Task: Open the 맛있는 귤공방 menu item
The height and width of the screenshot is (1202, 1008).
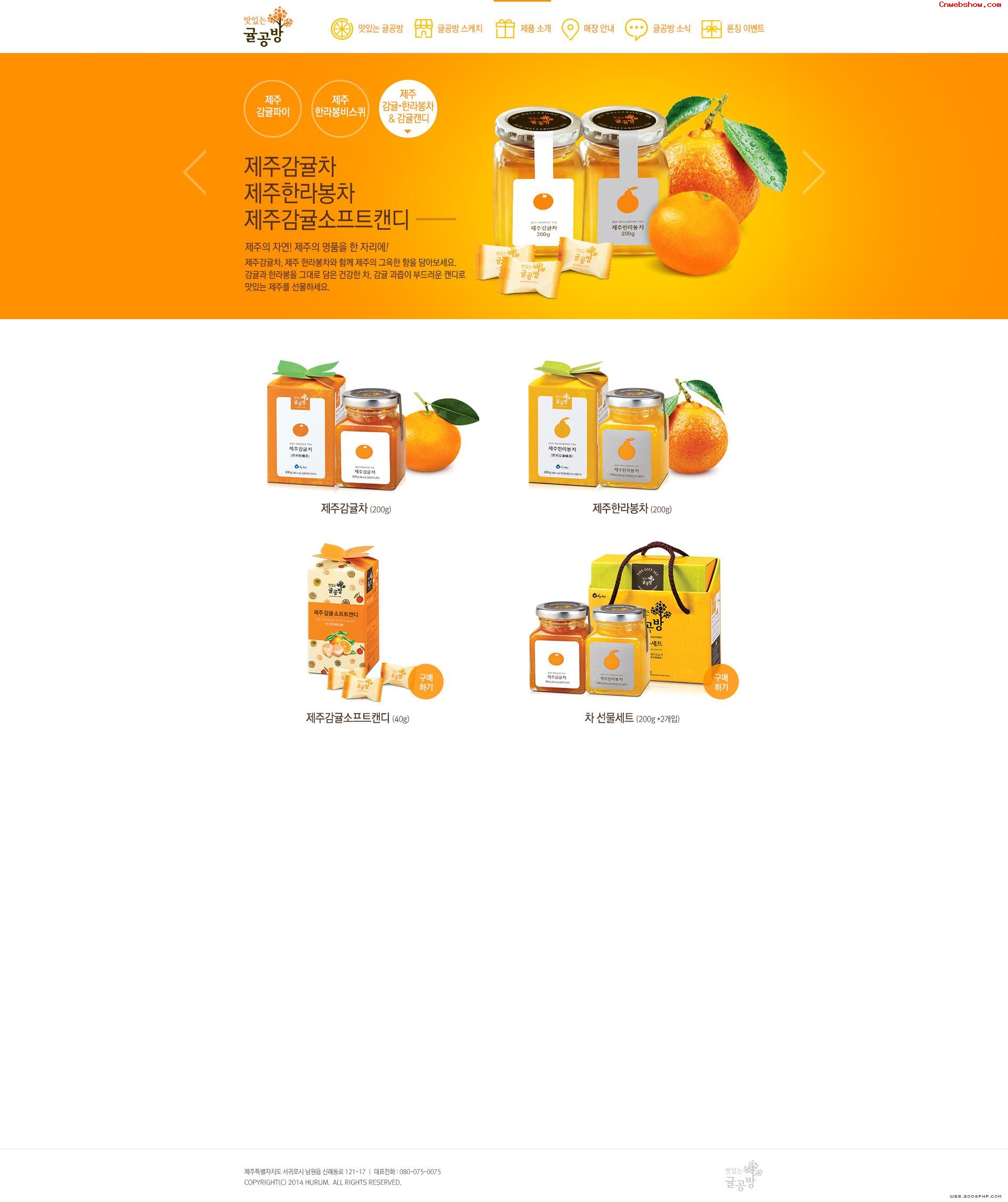Action: pyautogui.click(x=367, y=29)
